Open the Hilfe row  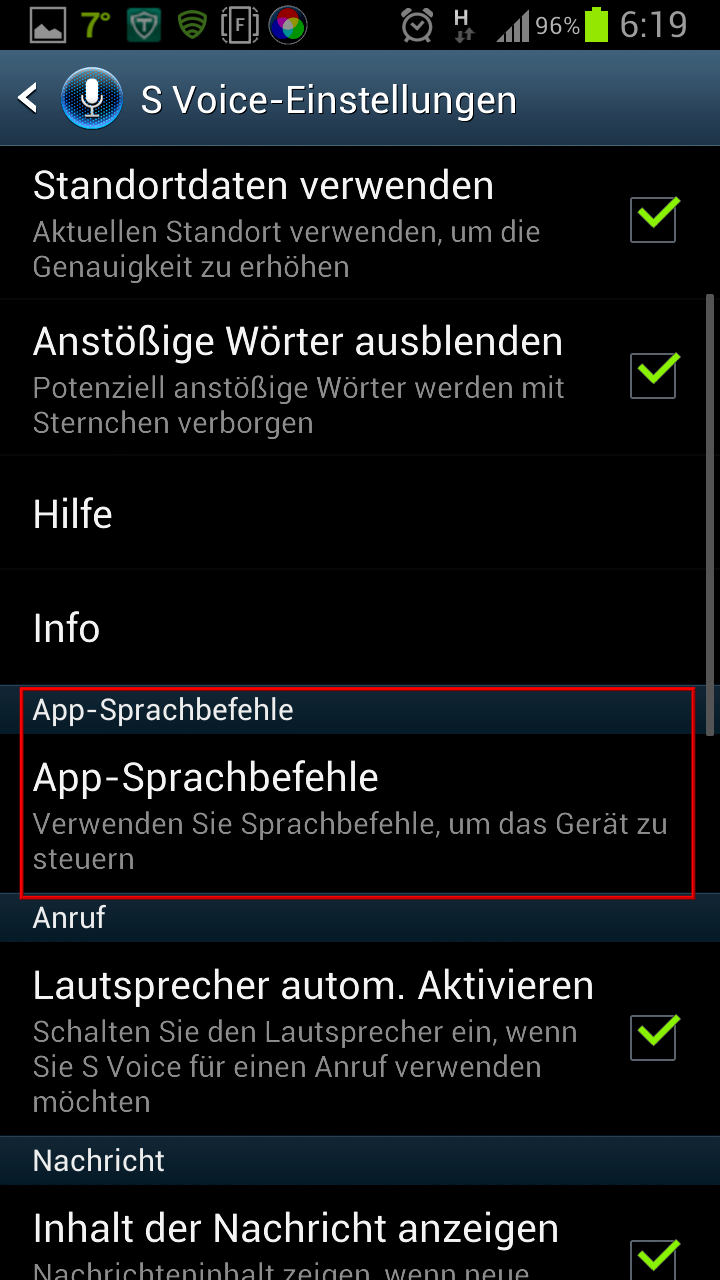pyautogui.click(x=360, y=514)
